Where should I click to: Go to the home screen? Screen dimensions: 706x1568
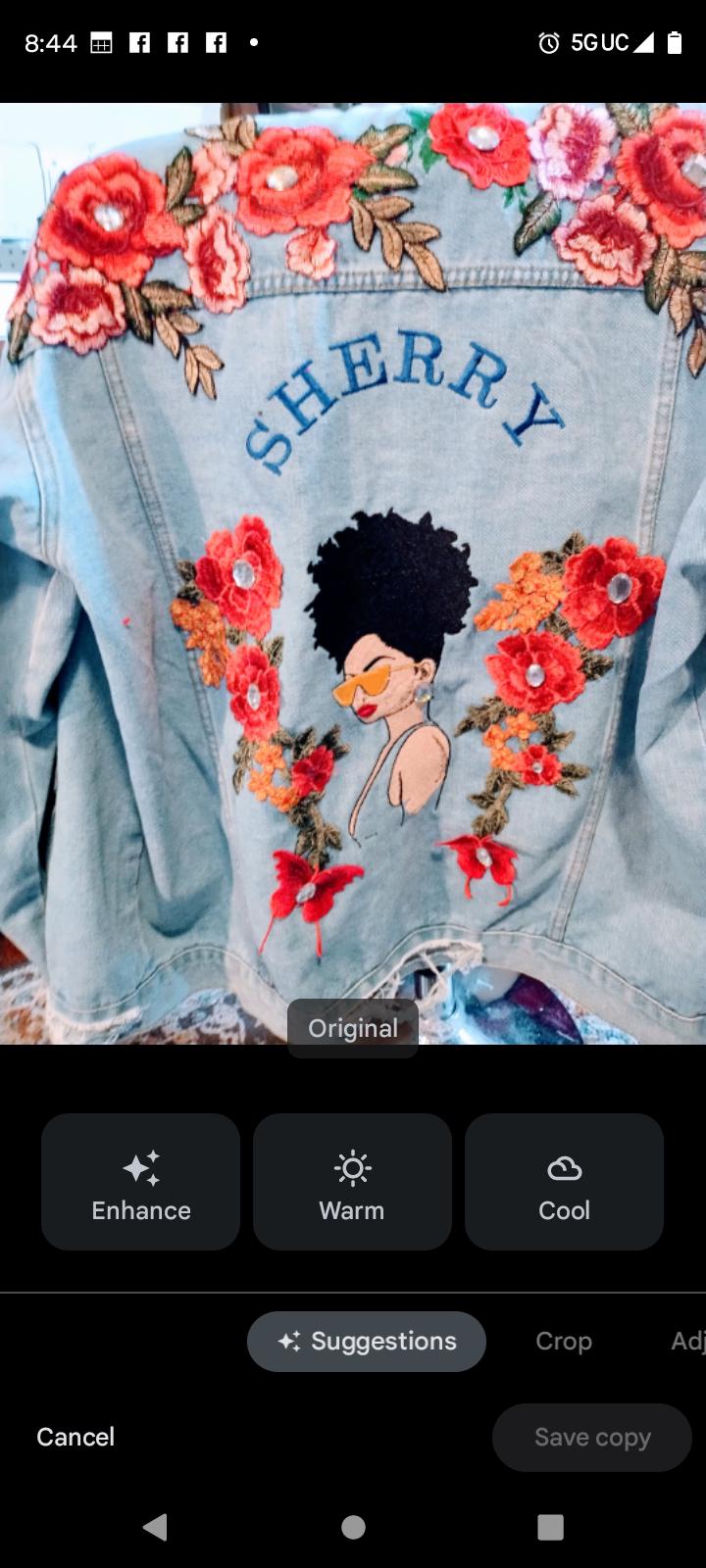pyautogui.click(x=353, y=1527)
